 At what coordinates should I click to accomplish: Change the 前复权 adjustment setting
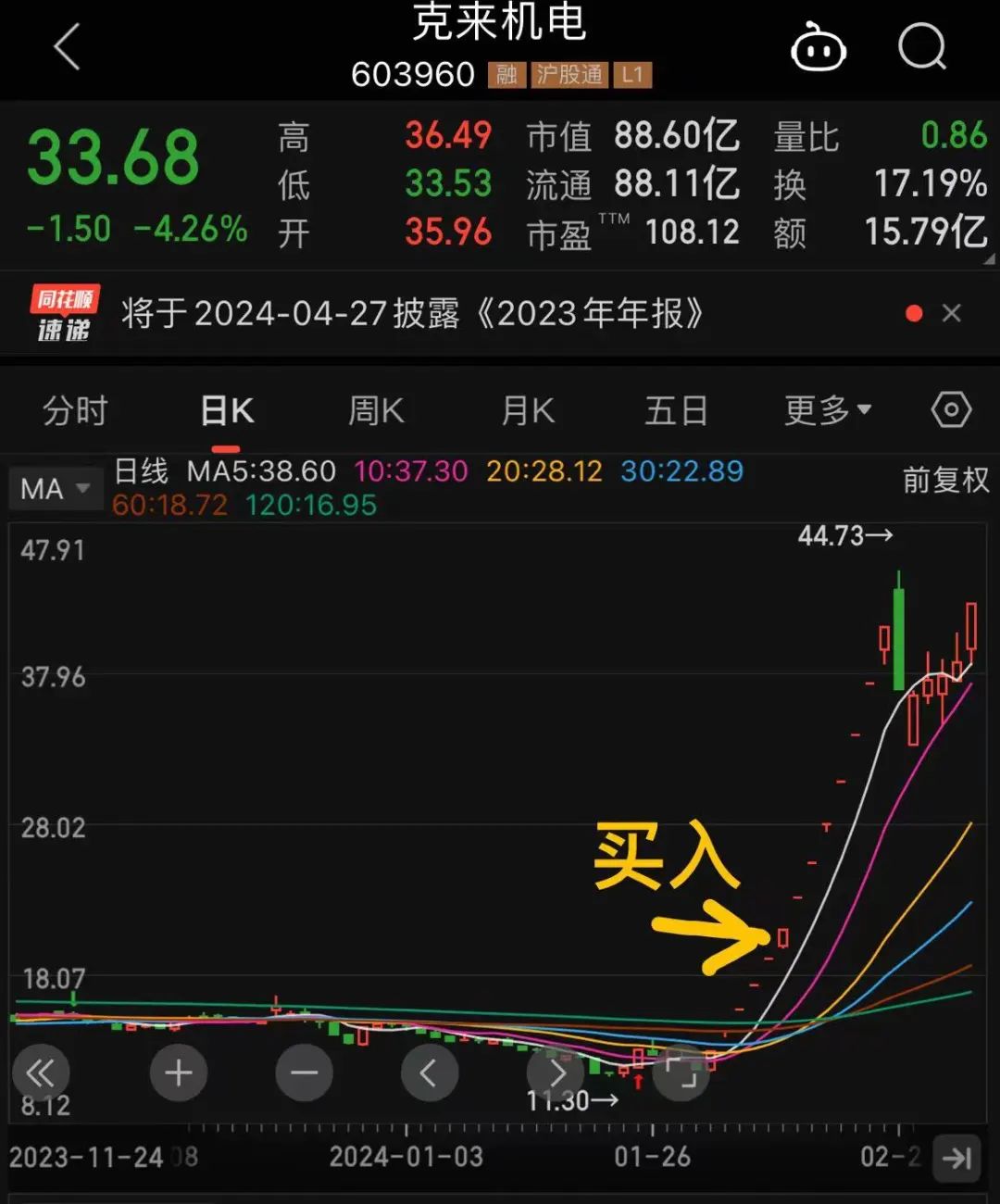click(x=945, y=480)
